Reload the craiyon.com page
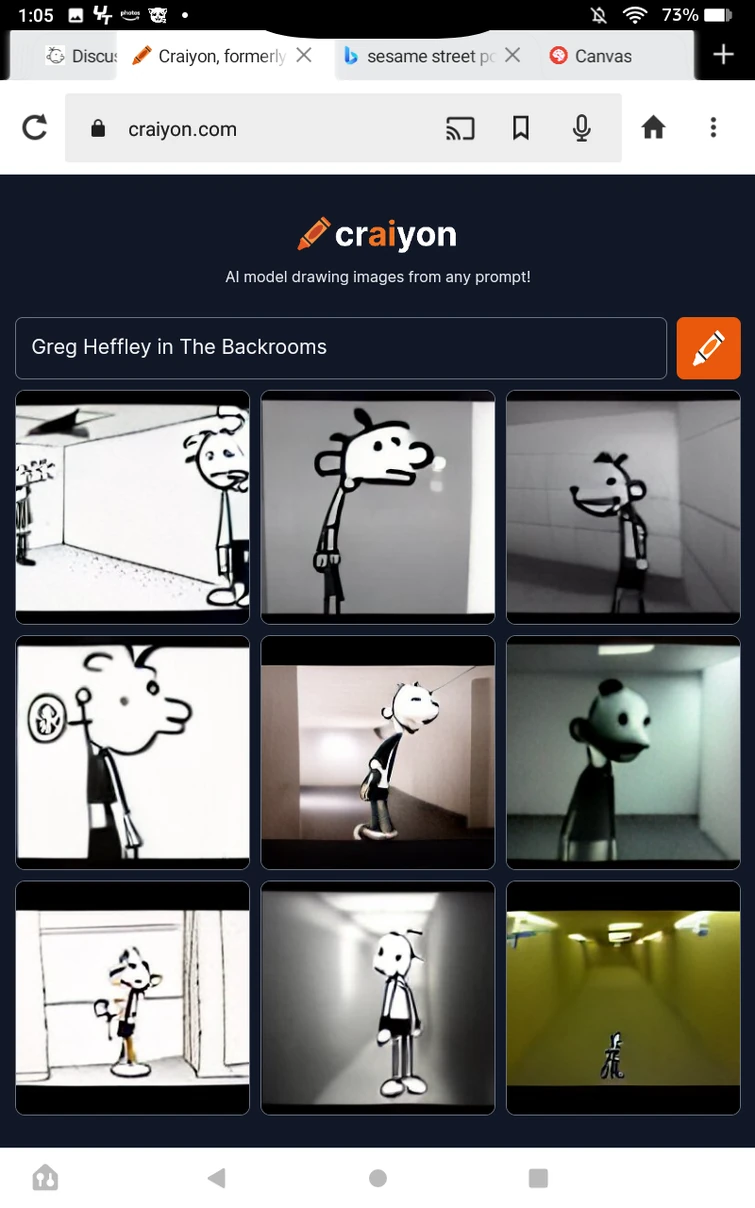 pos(35,128)
